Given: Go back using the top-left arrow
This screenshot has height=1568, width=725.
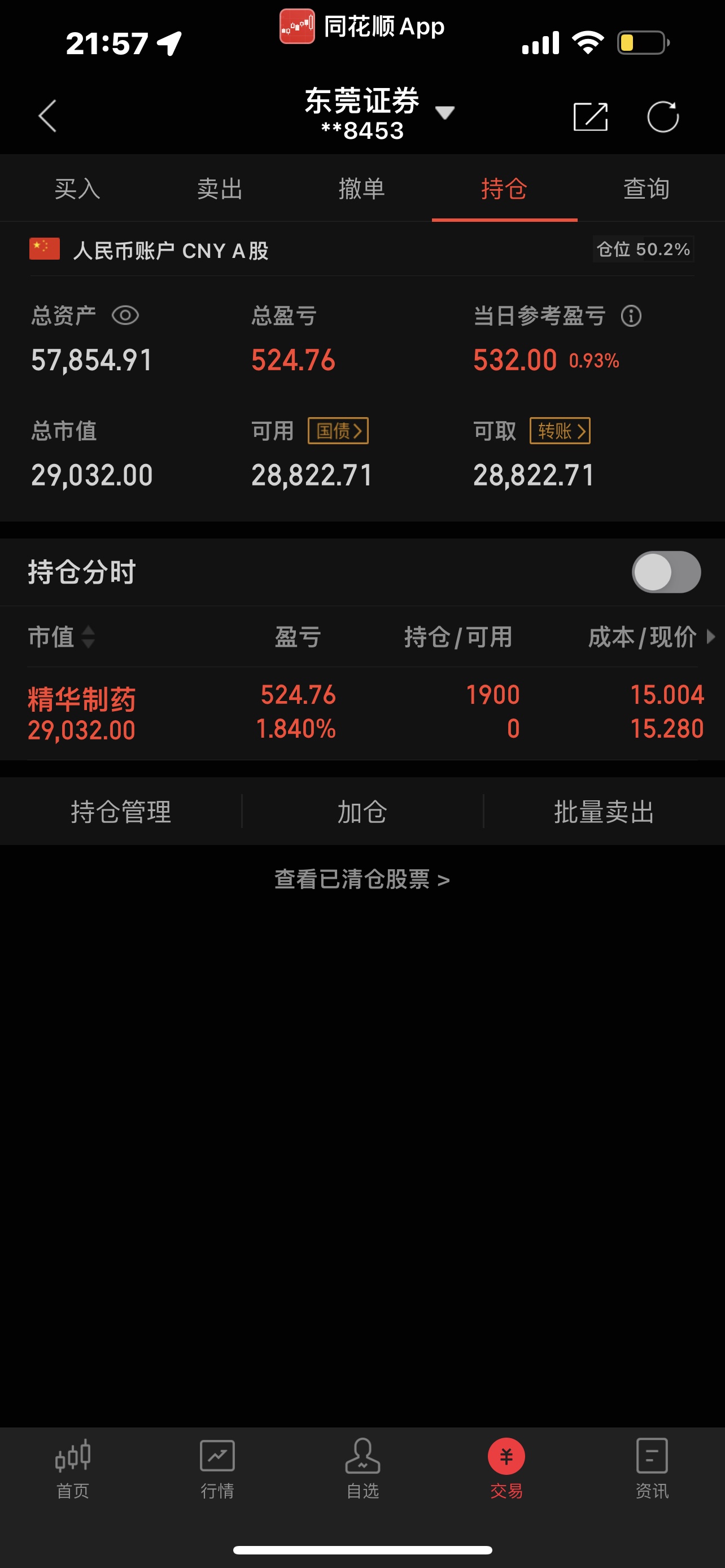Looking at the screenshot, I should point(47,116).
